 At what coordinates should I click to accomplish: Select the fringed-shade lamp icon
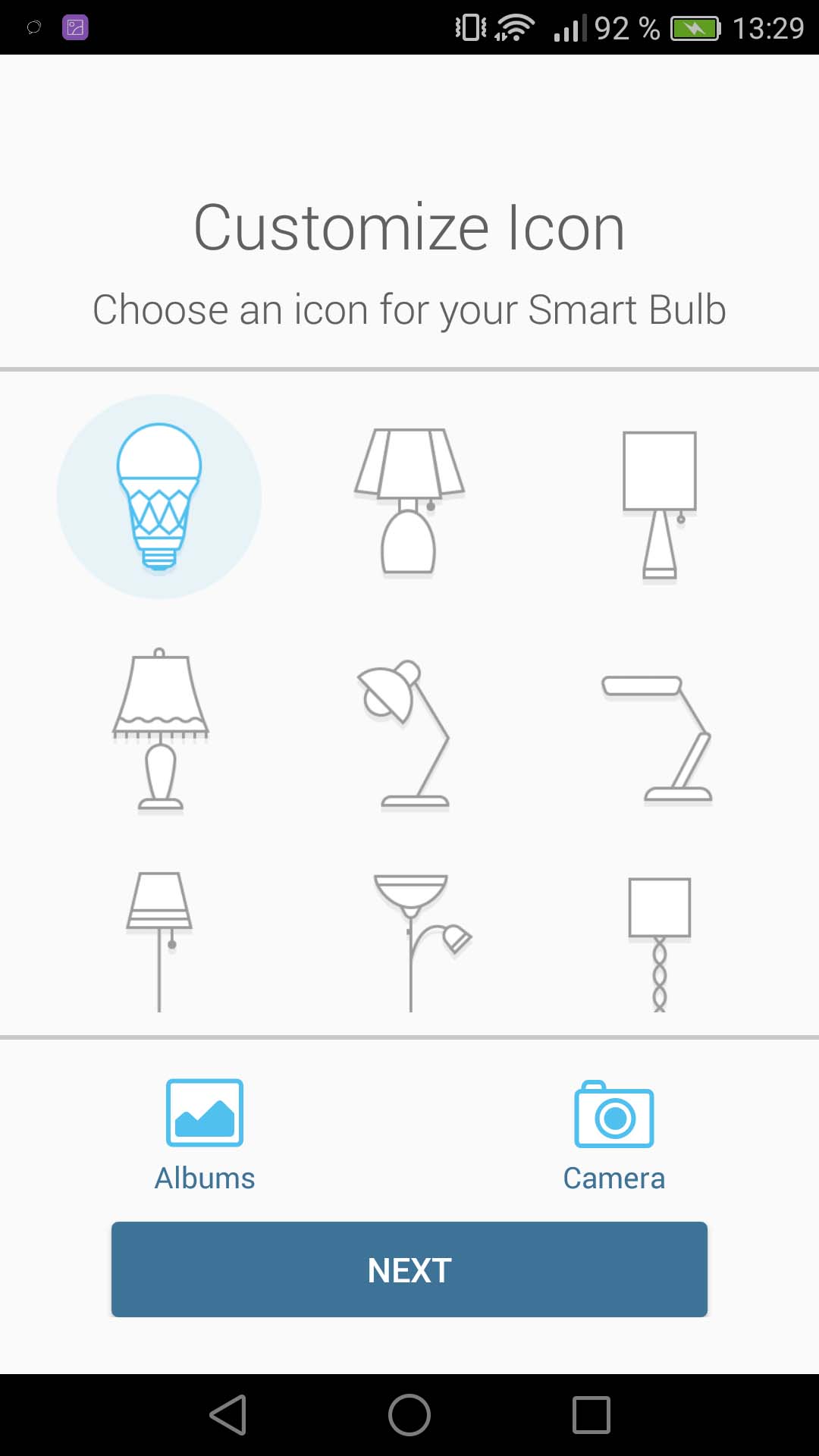(160, 730)
